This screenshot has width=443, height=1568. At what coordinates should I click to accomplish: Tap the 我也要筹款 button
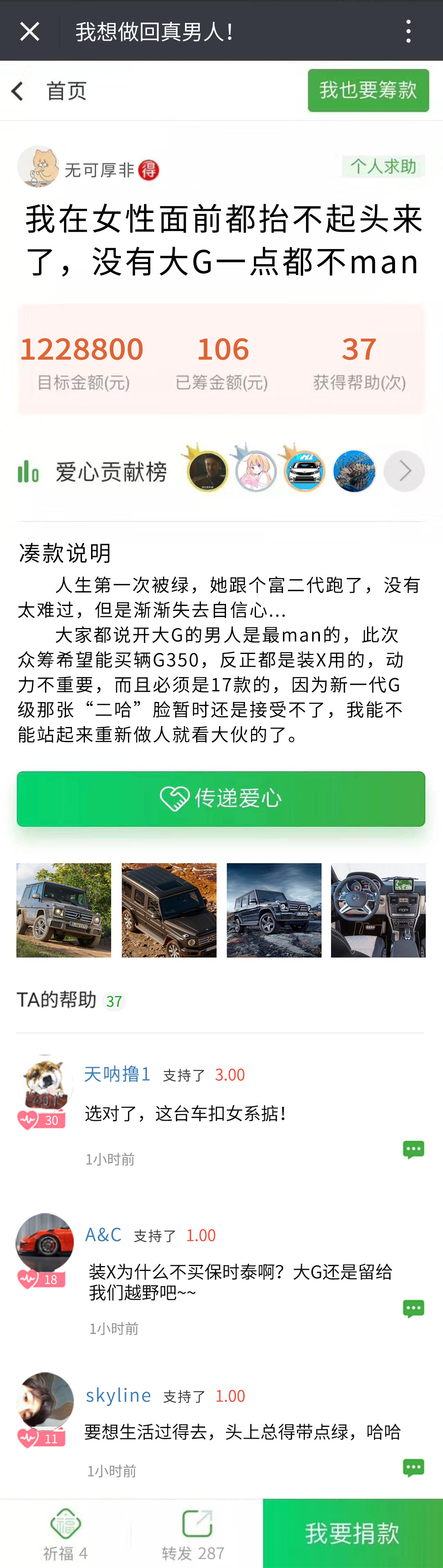pyautogui.click(x=368, y=91)
